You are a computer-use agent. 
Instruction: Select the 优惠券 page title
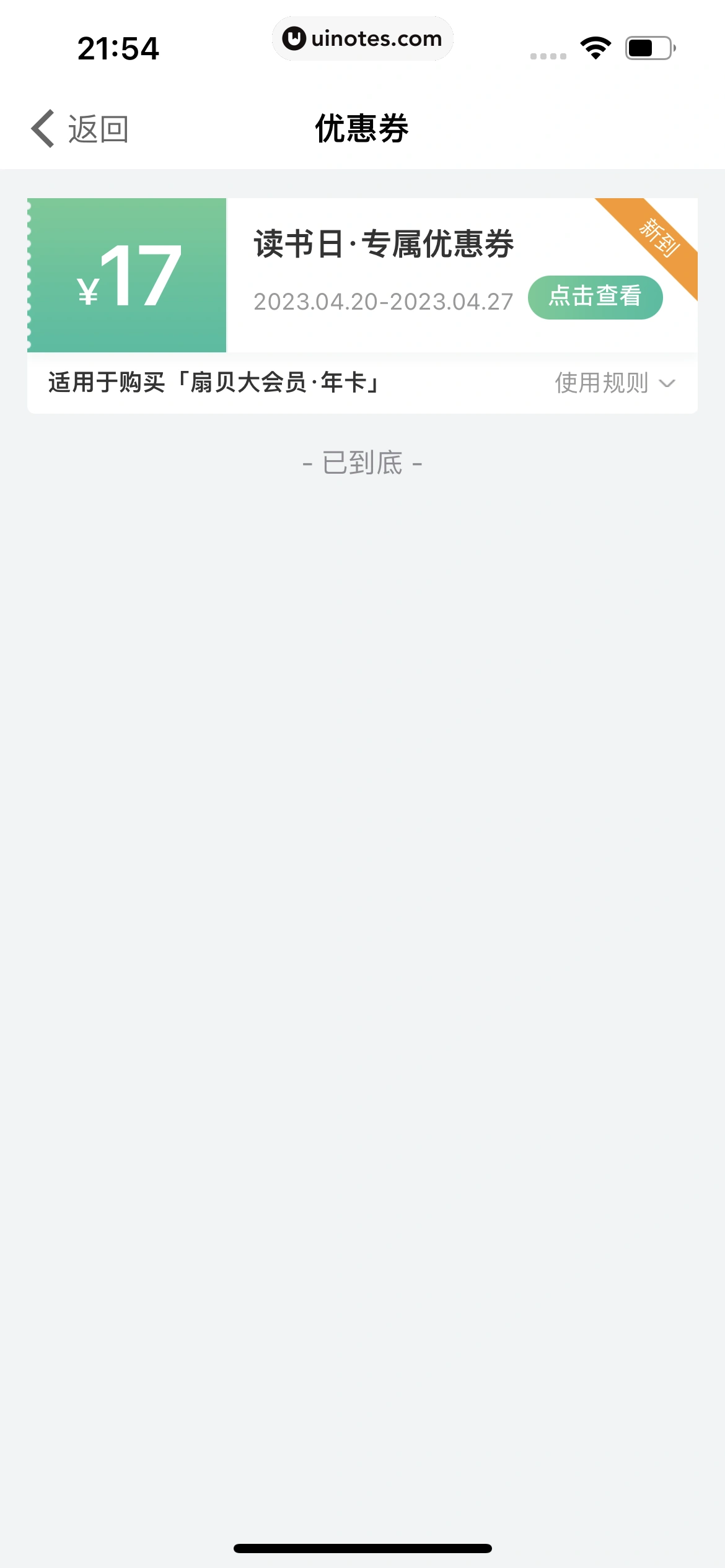point(362,128)
